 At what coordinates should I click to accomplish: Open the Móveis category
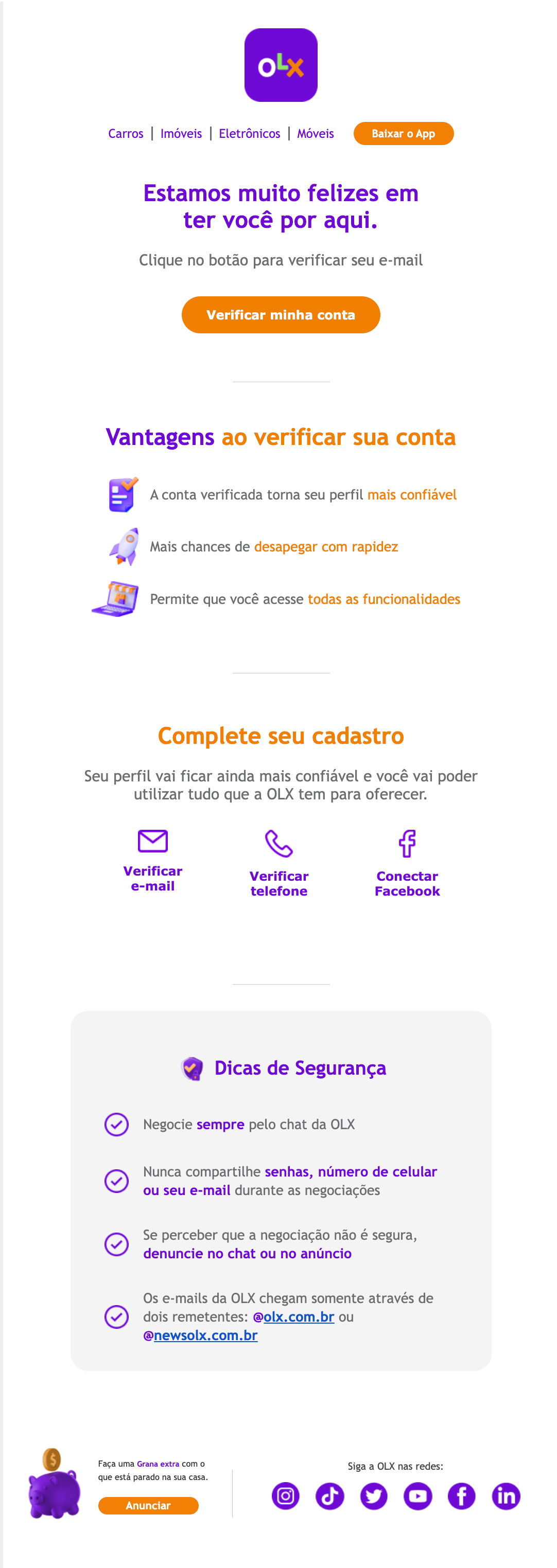pos(315,133)
